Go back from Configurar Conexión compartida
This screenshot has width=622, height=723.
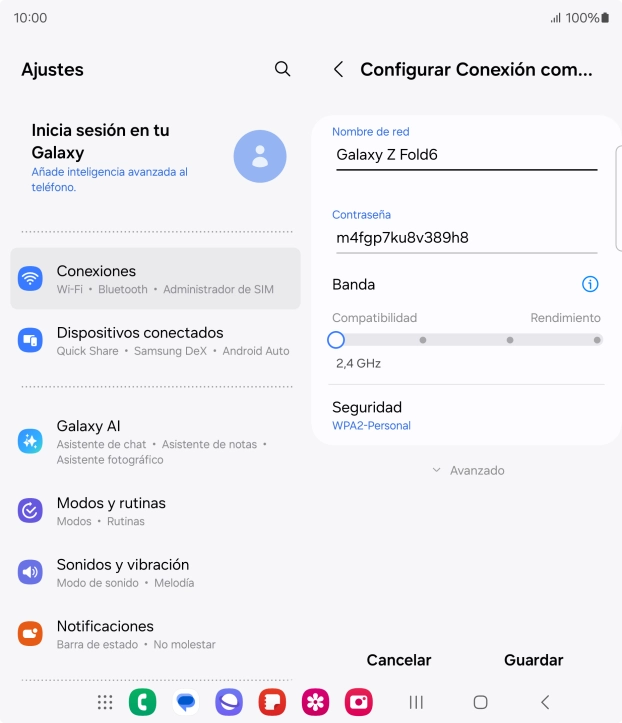(x=339, y=69)
